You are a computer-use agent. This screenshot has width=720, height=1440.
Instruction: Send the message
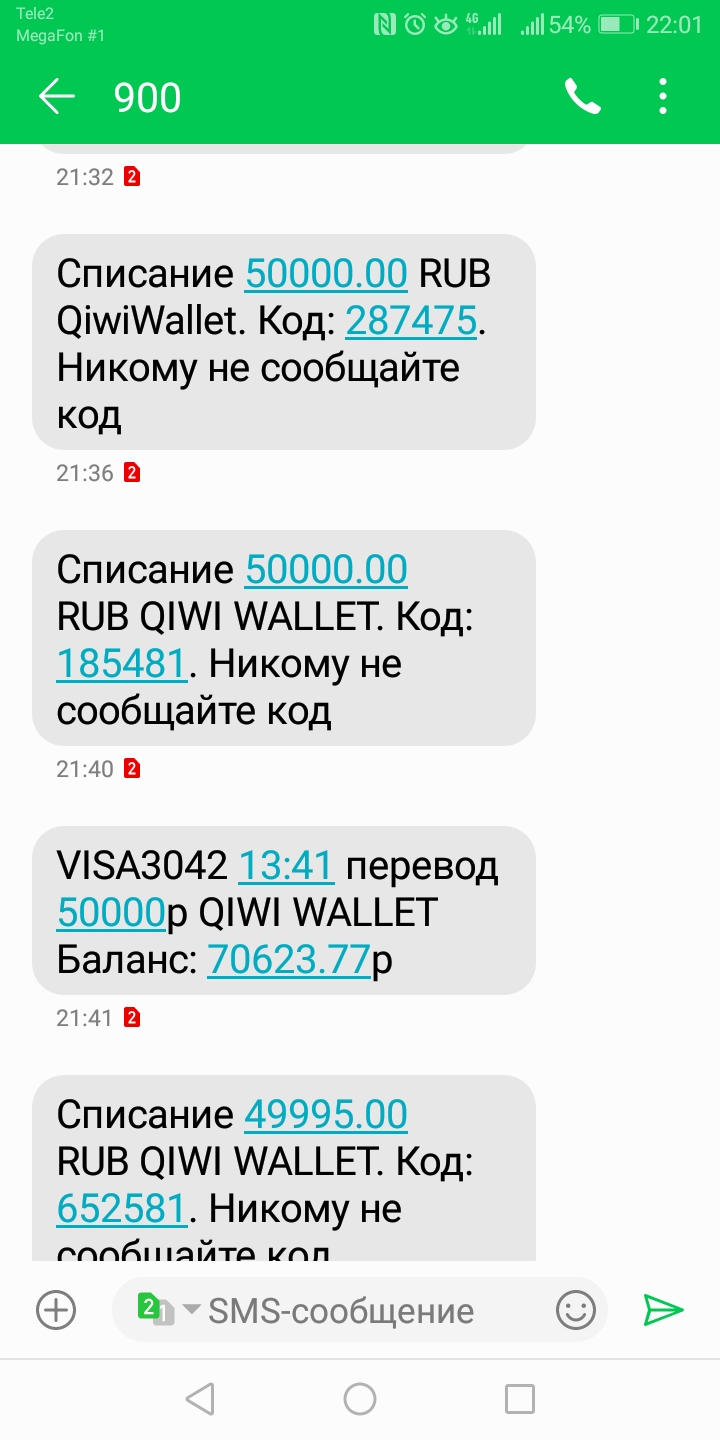click(663, 1309)
